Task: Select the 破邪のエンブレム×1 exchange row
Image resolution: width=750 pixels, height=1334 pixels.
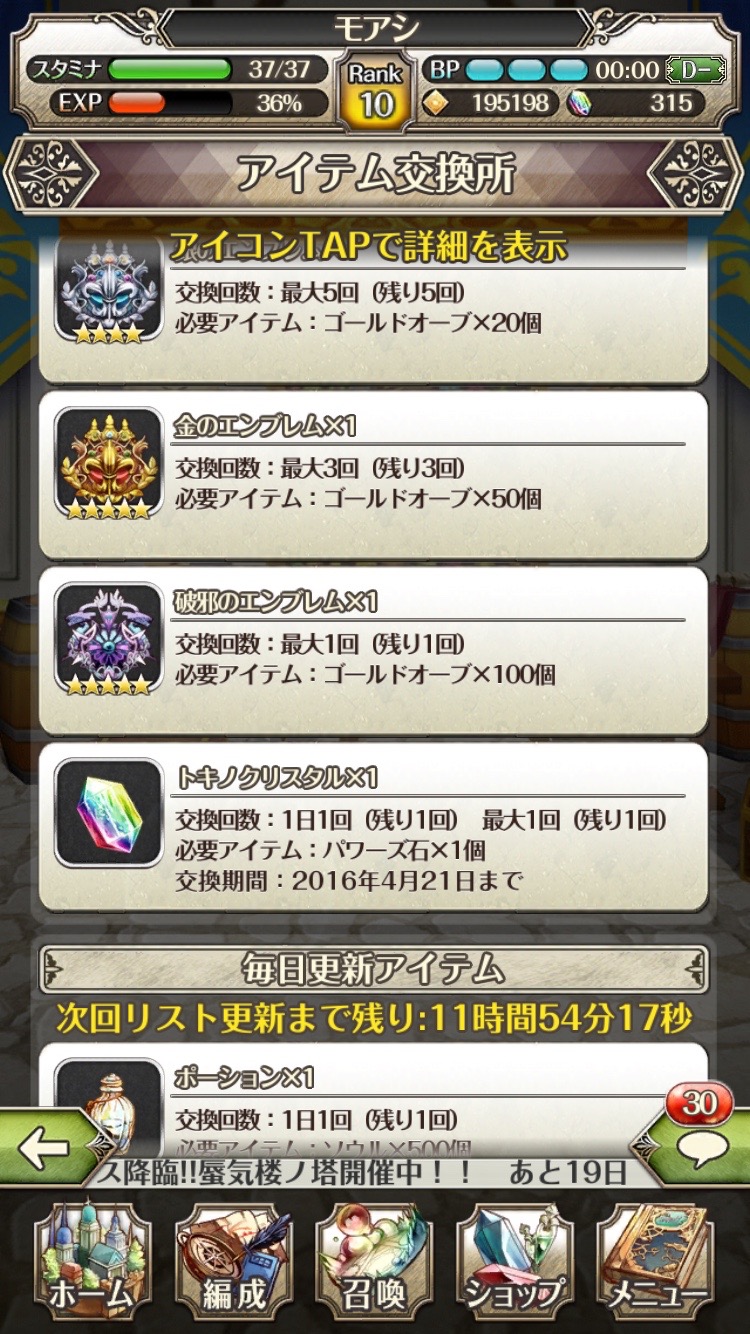Action: click(430, 646)
